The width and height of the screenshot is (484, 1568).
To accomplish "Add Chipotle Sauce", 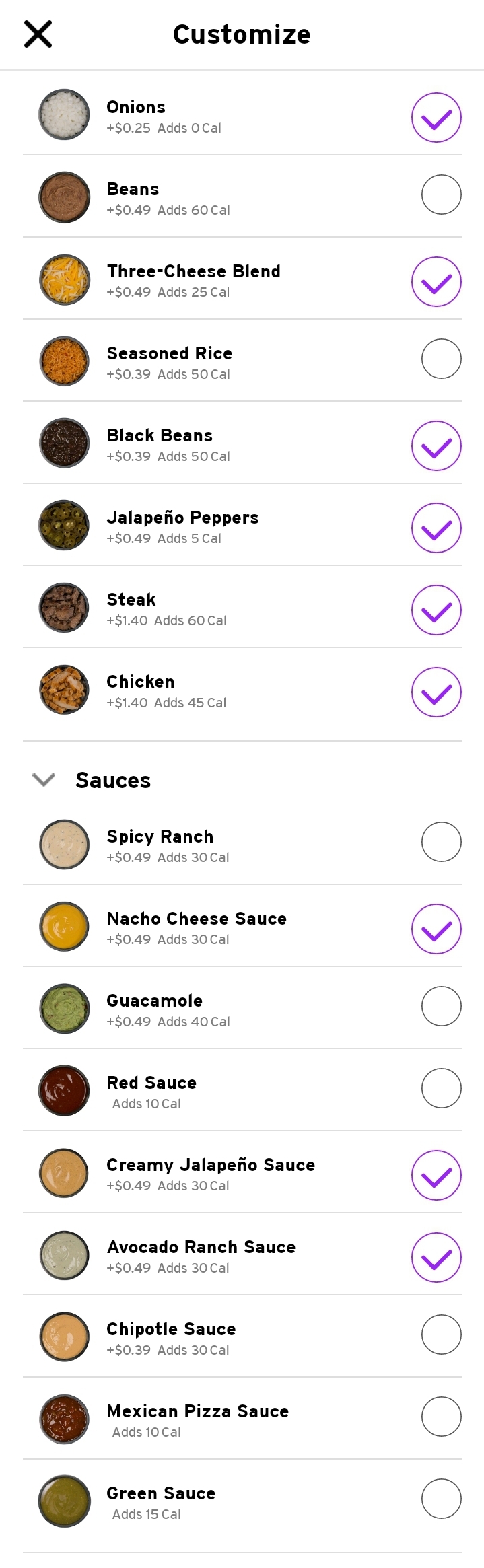I will coord(442,1334).
